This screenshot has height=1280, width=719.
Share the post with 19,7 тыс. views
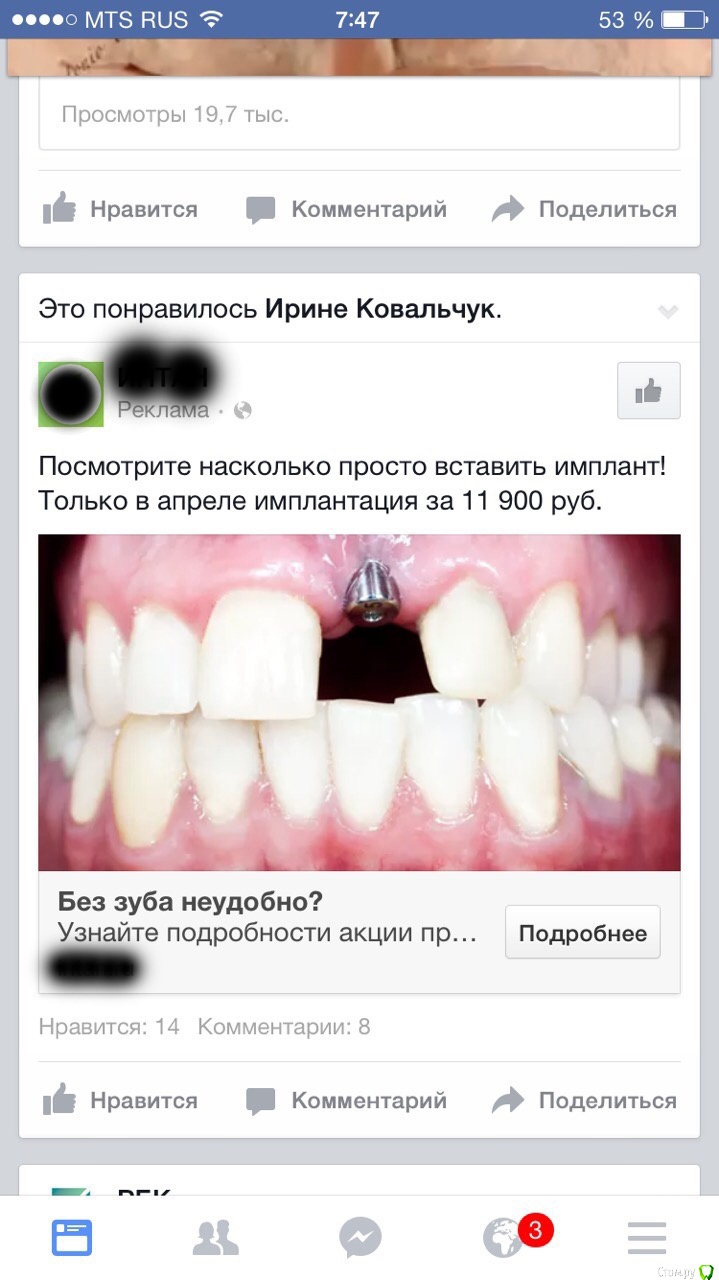pyautogui.click(x=584, y=209)
